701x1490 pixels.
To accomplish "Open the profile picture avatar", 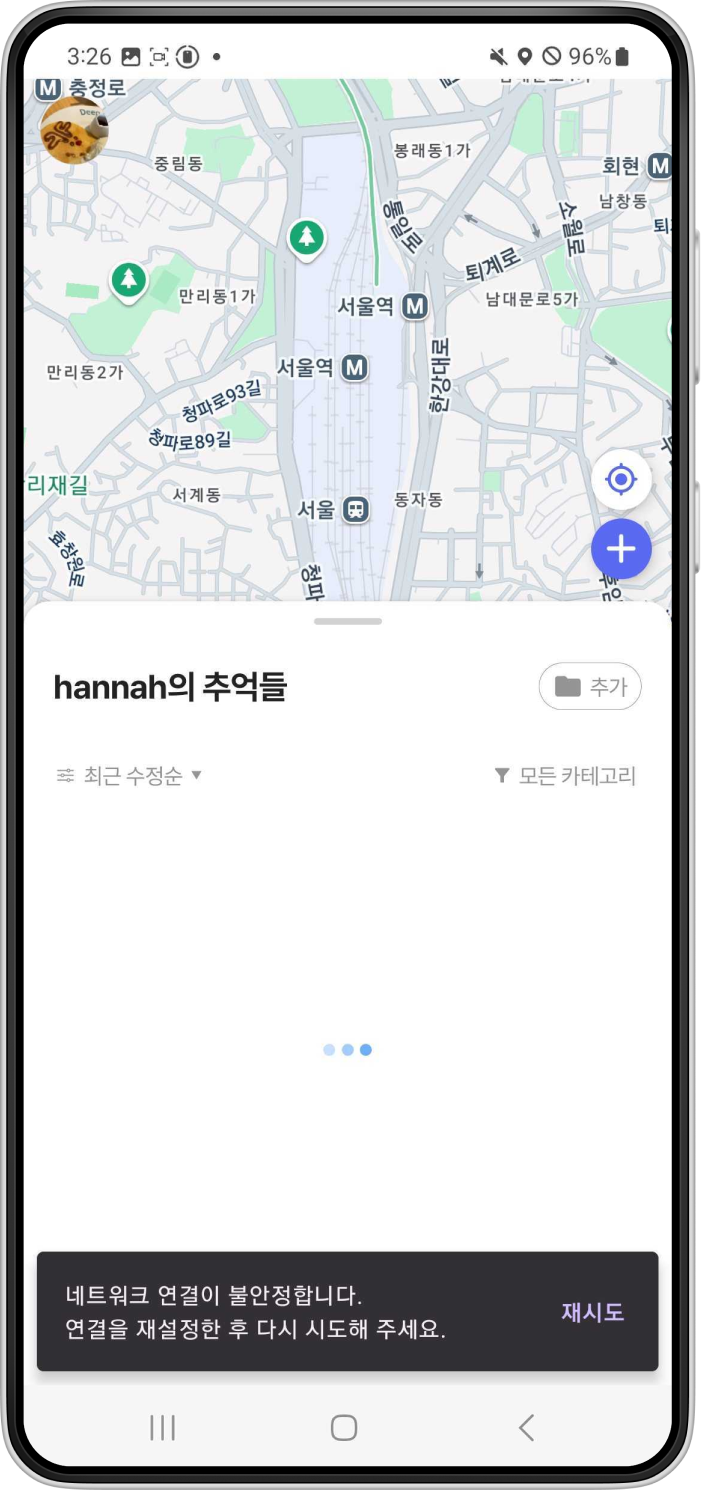I will pos(73,130).
